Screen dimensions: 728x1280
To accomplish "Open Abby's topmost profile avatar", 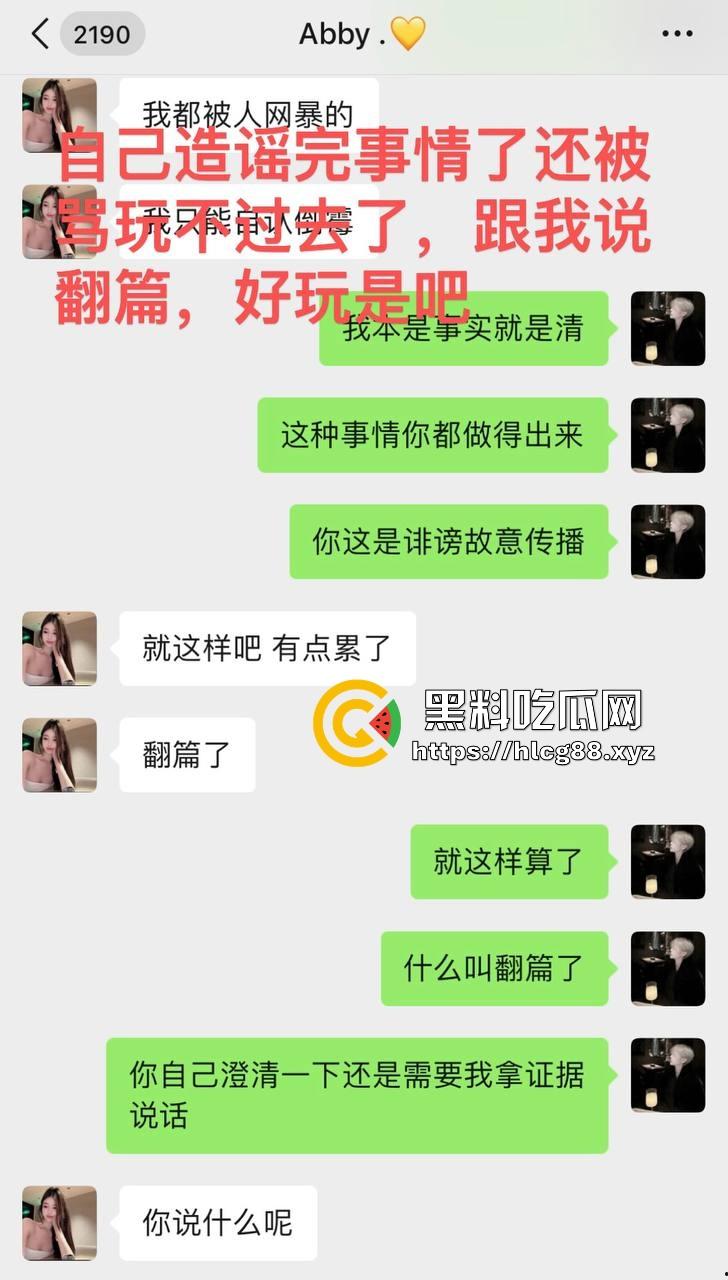I will [59, 115].
